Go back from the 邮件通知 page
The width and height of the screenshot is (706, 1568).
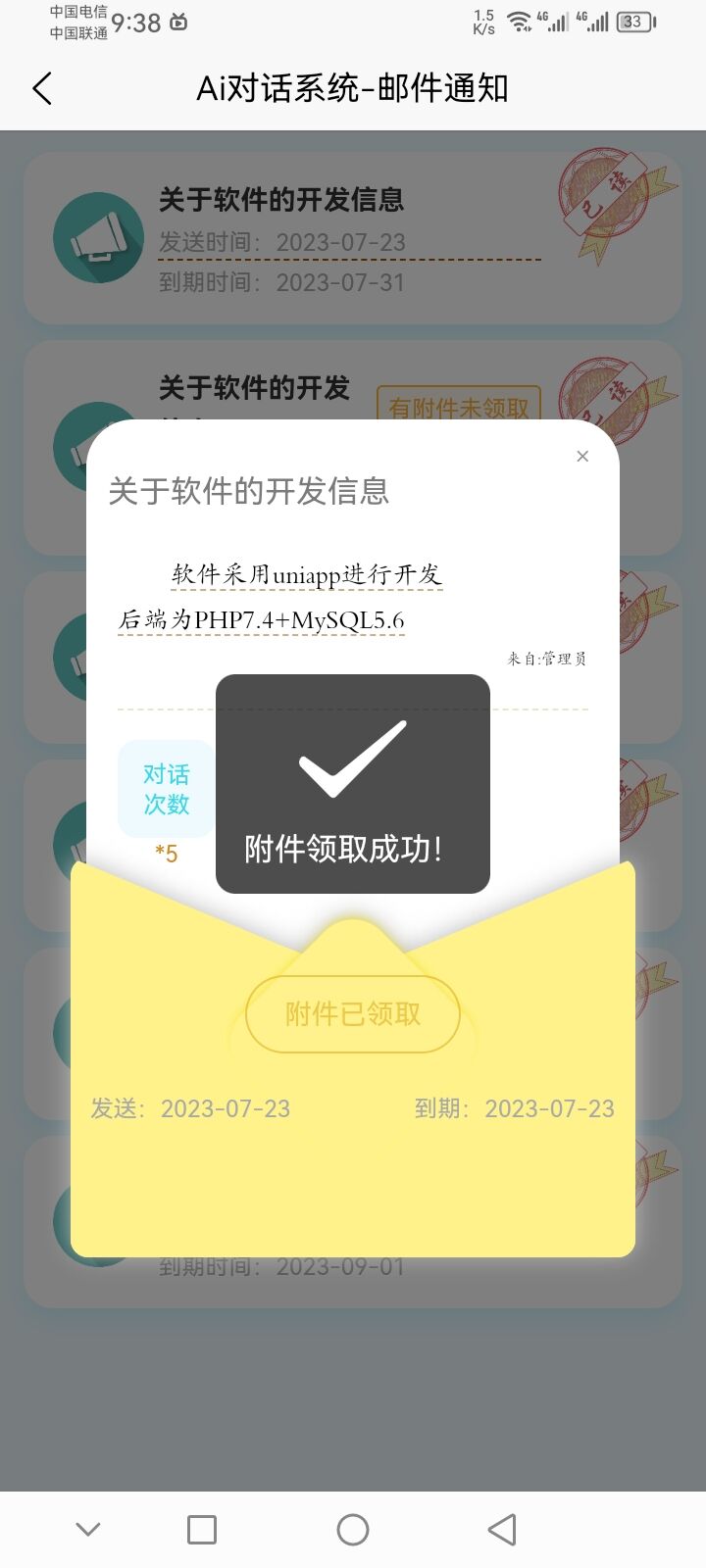point(42,89)
